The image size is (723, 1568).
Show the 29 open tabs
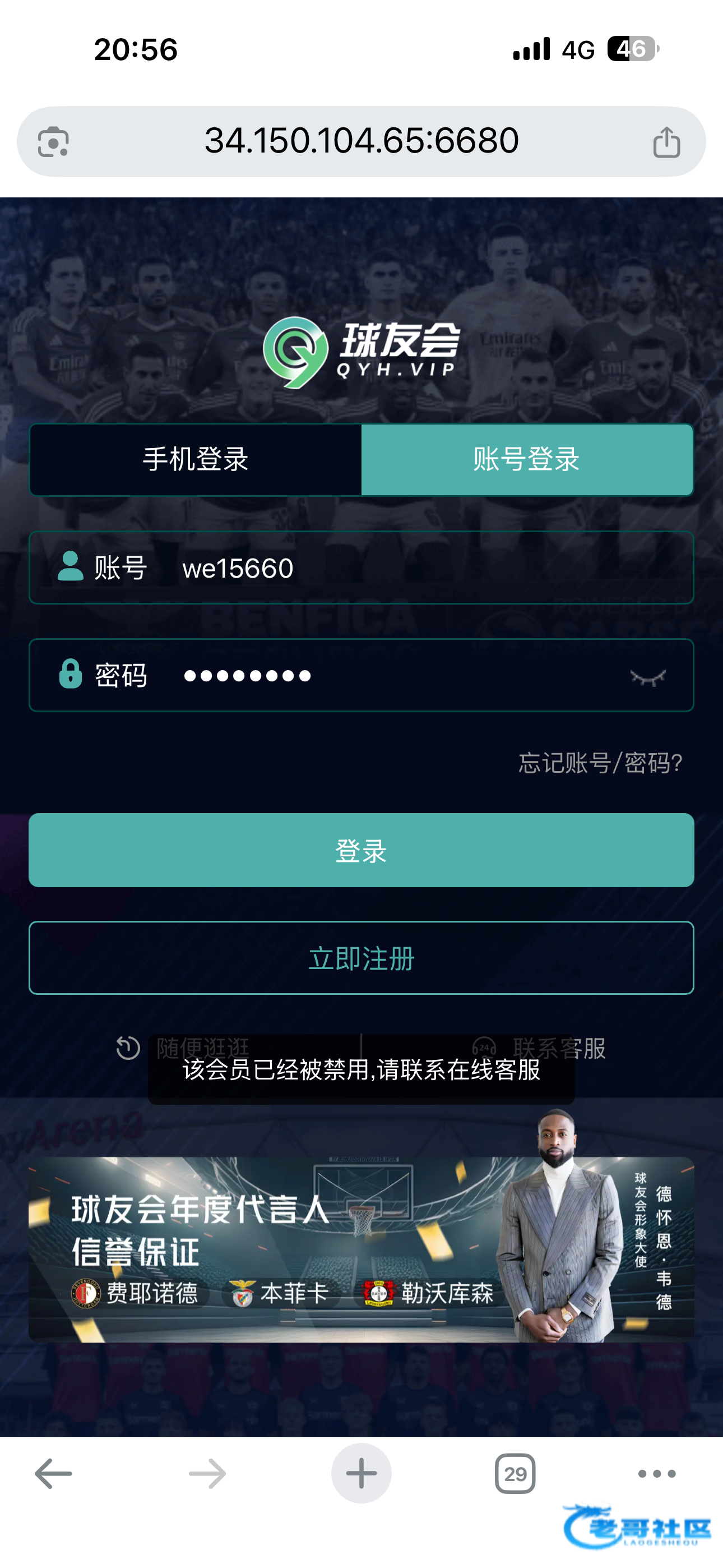point(515,1474)
